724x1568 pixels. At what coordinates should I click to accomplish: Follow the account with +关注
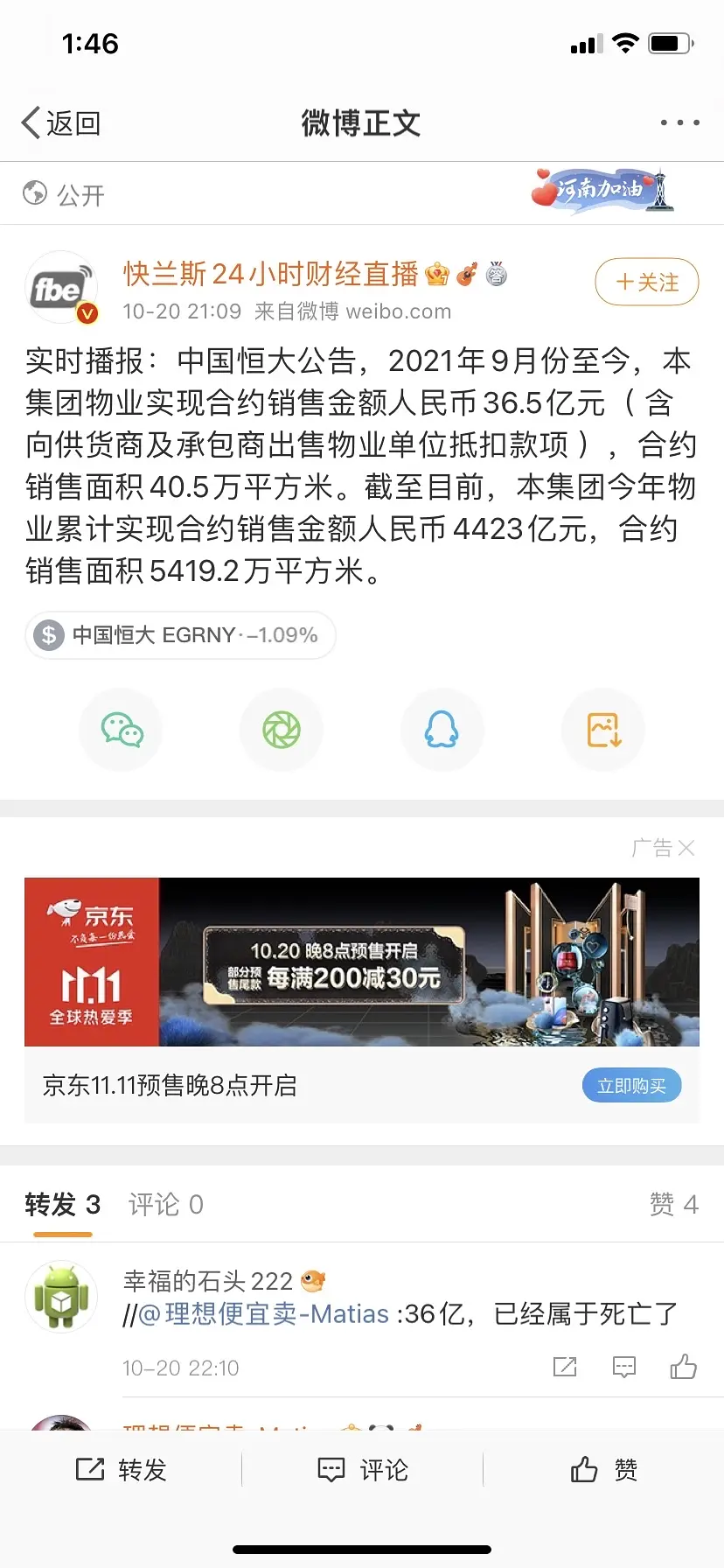[x=646, y=282]
